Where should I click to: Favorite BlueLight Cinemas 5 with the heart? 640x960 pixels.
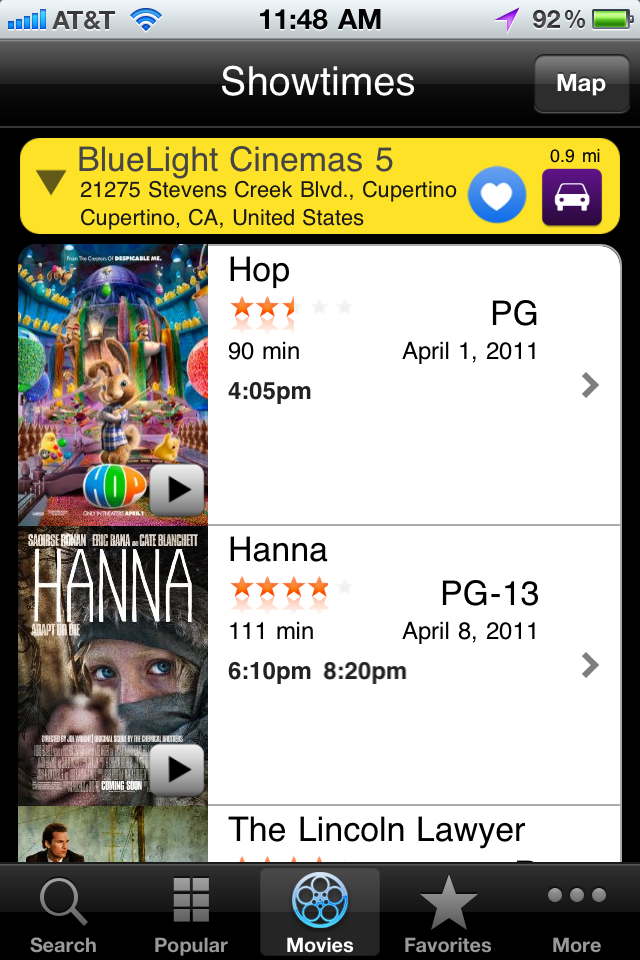(x=497, y=195)
